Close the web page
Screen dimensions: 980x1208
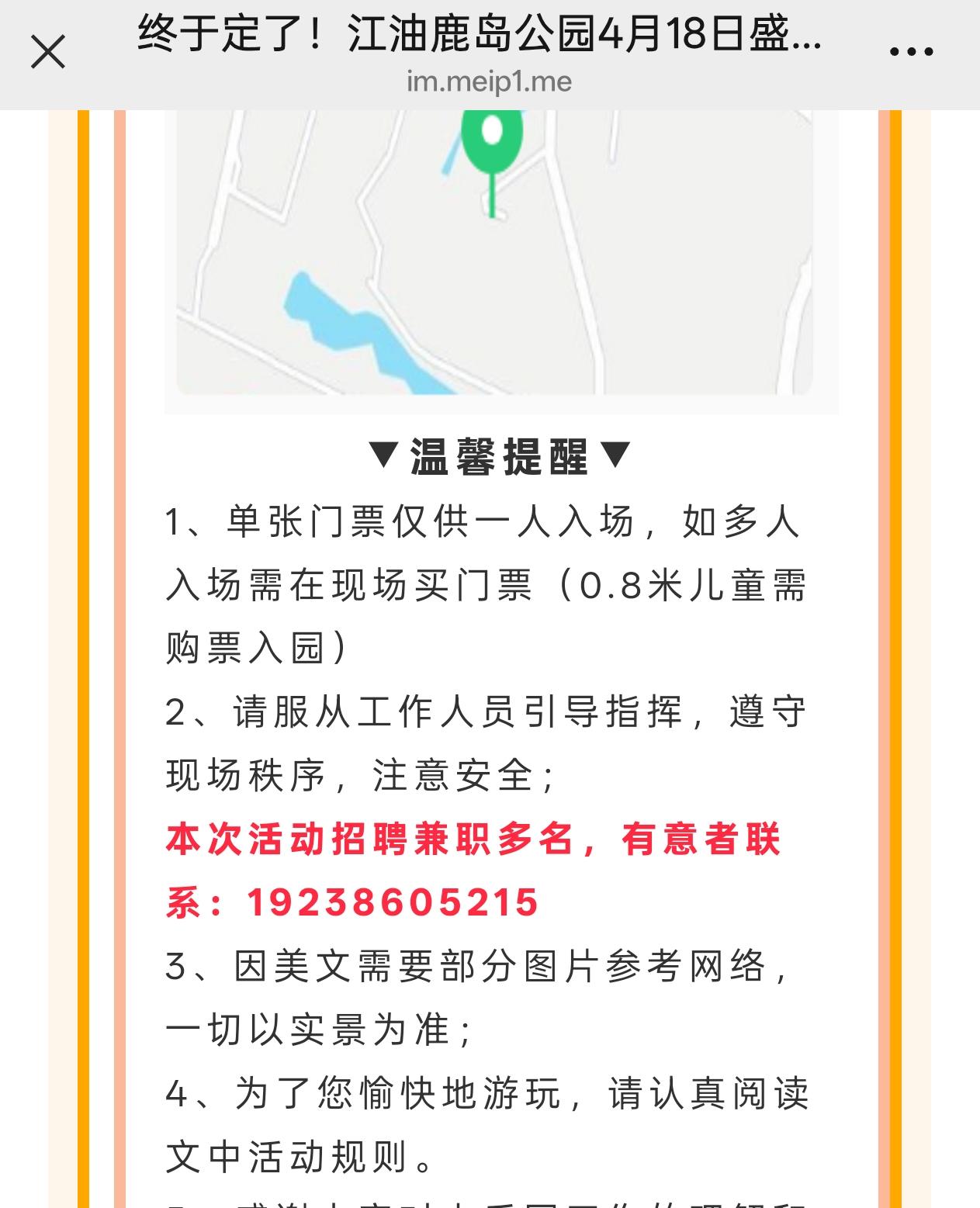48,53
